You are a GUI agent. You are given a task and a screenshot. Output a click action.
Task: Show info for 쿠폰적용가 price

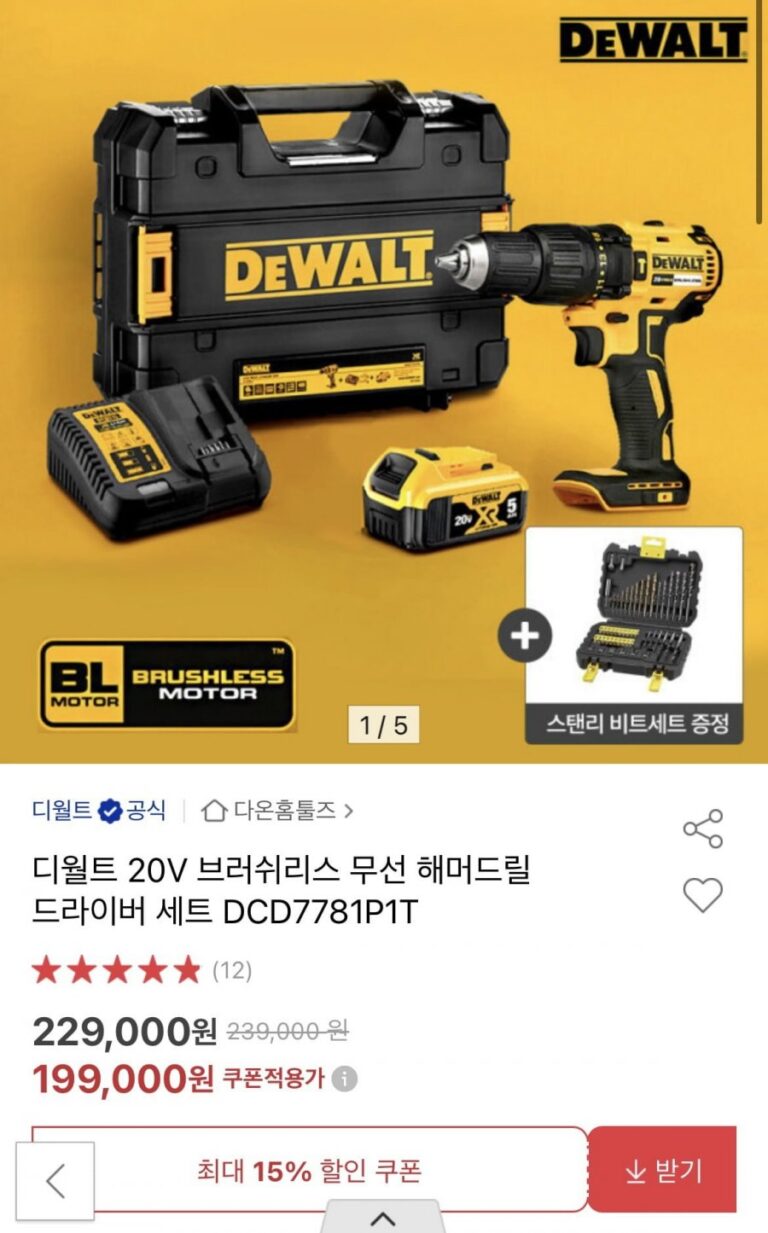(x=345, y=1079)
